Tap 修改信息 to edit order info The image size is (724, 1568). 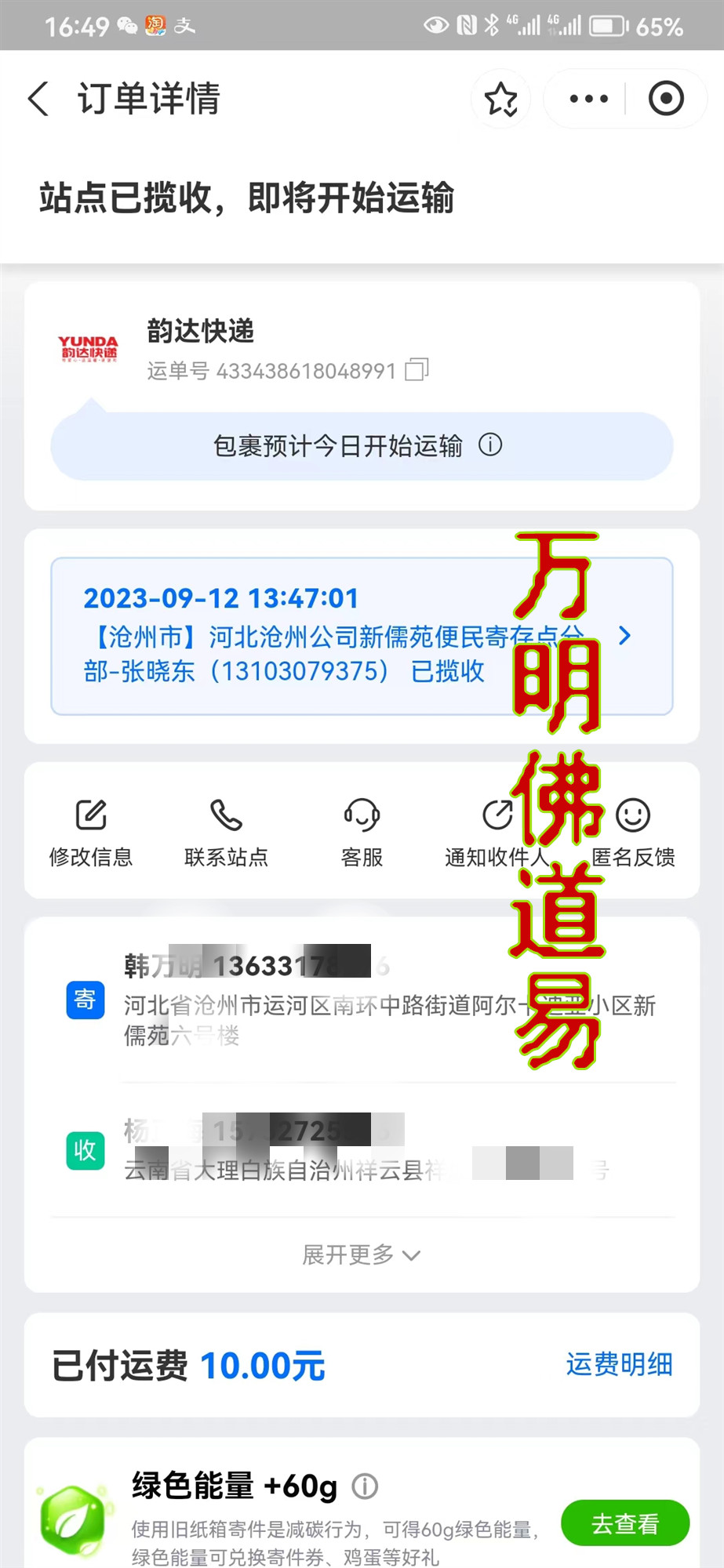[x=91, y=833]
